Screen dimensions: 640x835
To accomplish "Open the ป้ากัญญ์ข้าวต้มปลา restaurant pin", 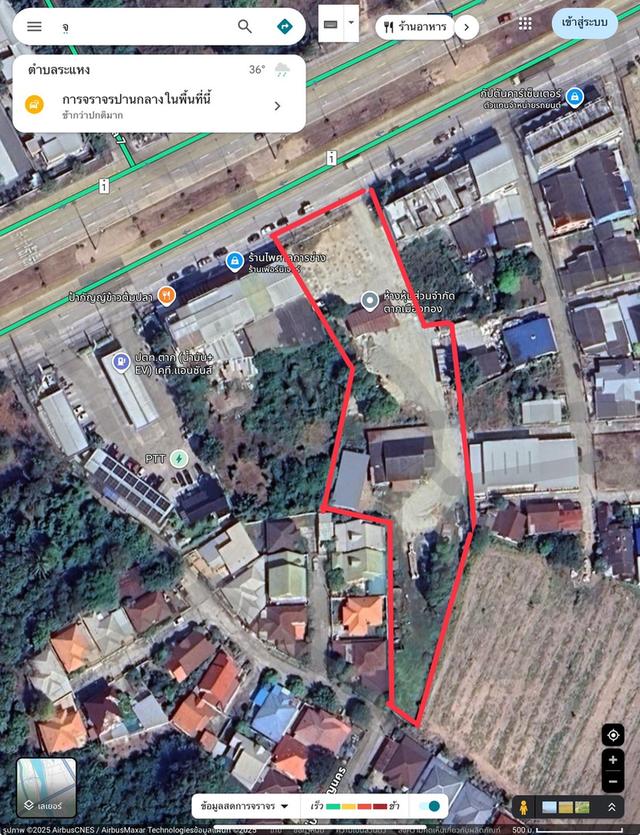I will [x=166, y=294].
